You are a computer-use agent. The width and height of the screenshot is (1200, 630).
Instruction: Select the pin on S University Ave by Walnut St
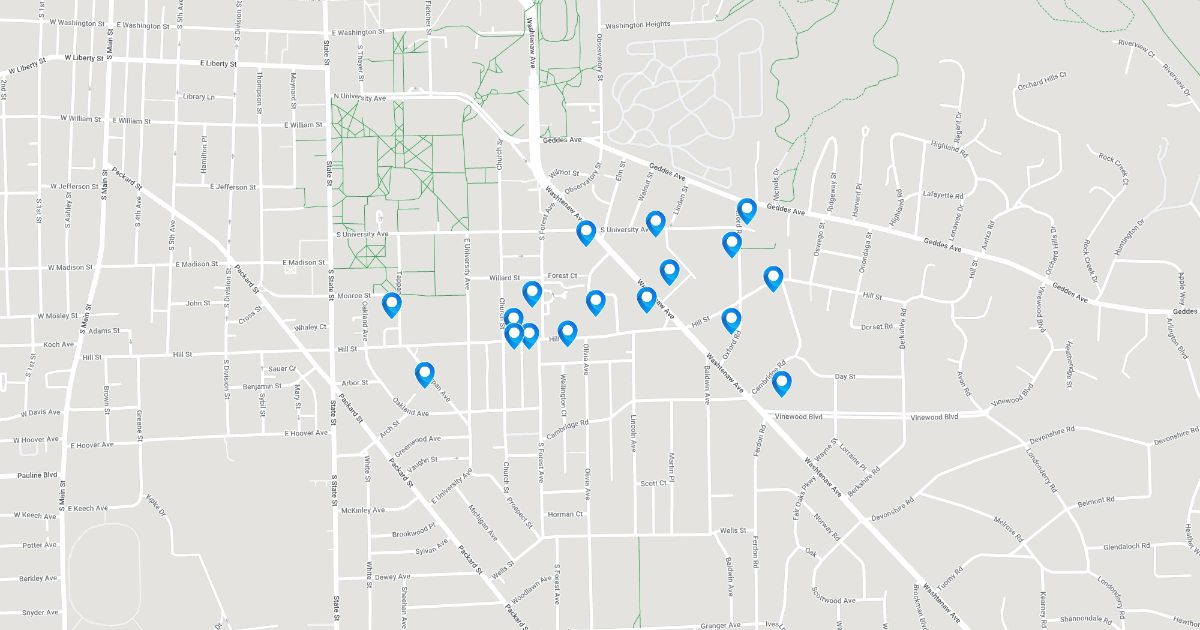[655, 222]
